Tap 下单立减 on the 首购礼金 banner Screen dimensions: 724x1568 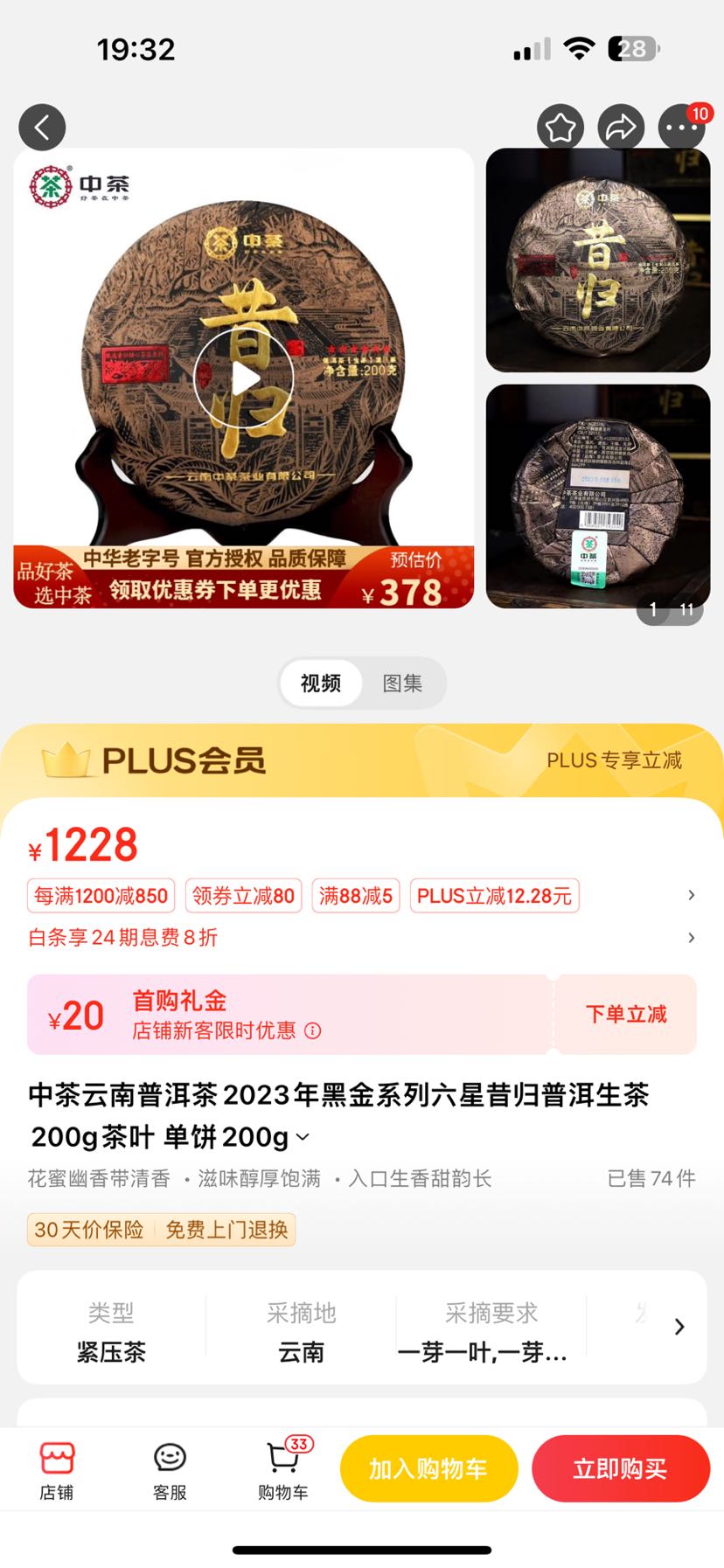[625, 1014]
